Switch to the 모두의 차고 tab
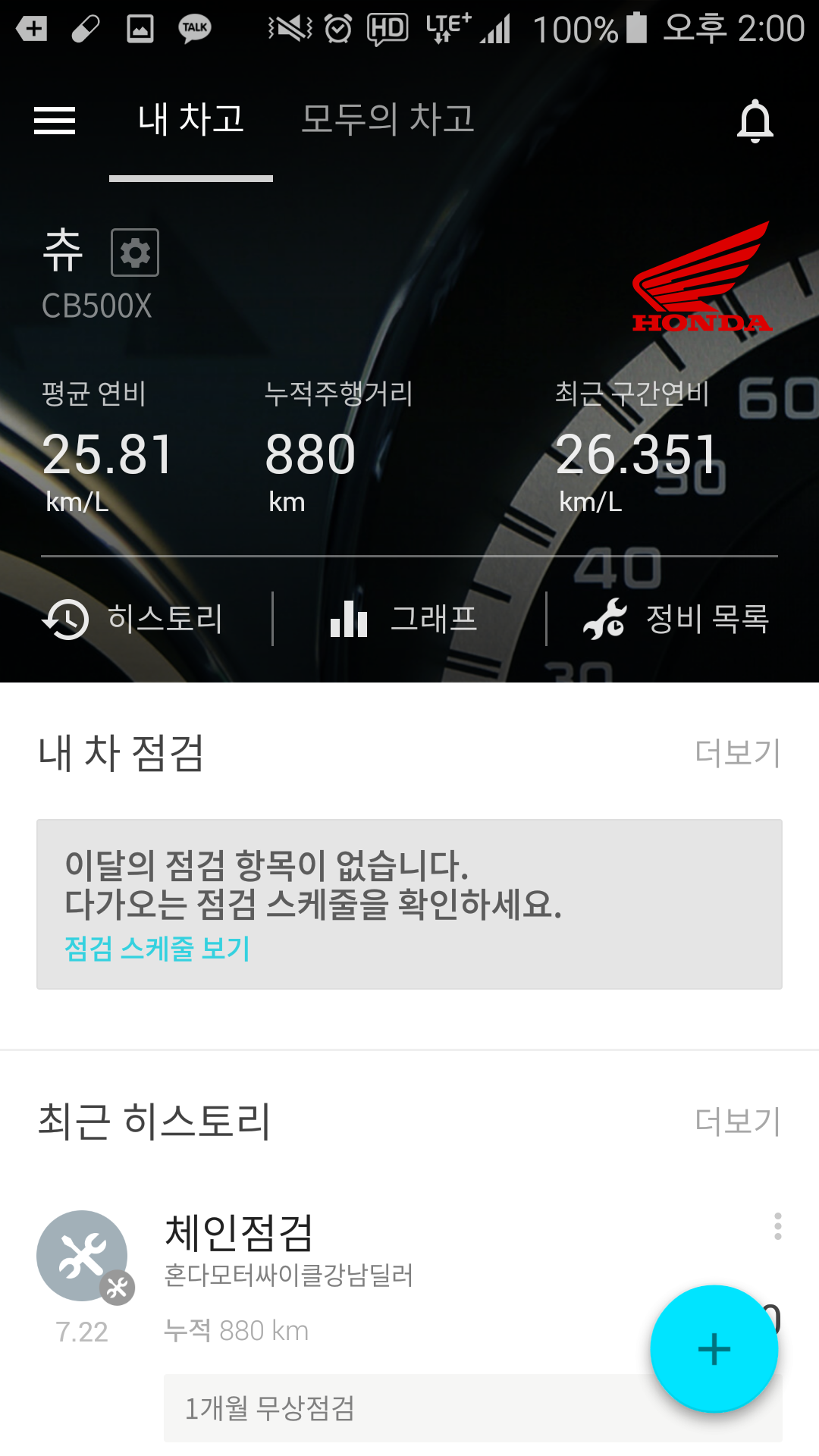This screenshot has width=819, height=1456. pyautogui.click(x=388, y=120)
